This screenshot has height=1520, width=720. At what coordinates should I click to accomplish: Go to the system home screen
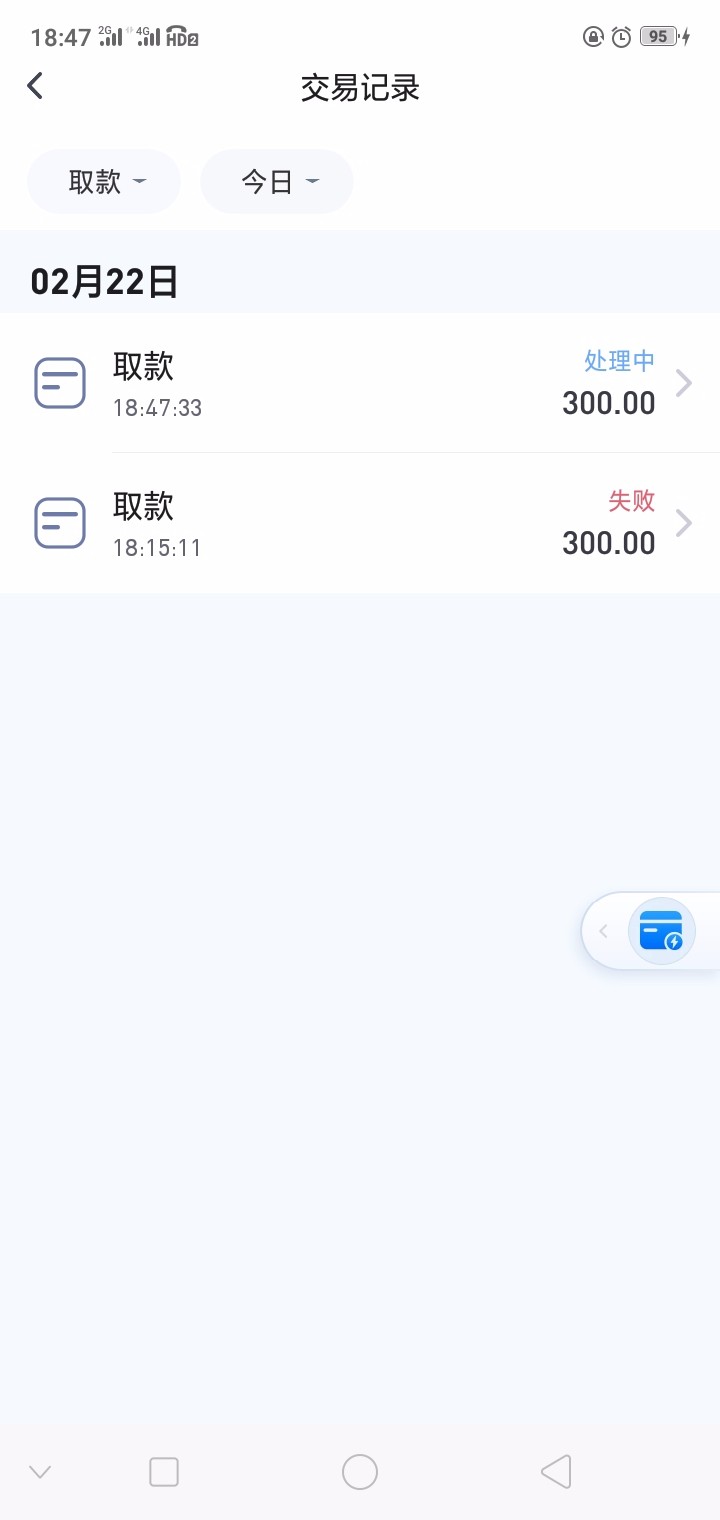(360, 1472)
